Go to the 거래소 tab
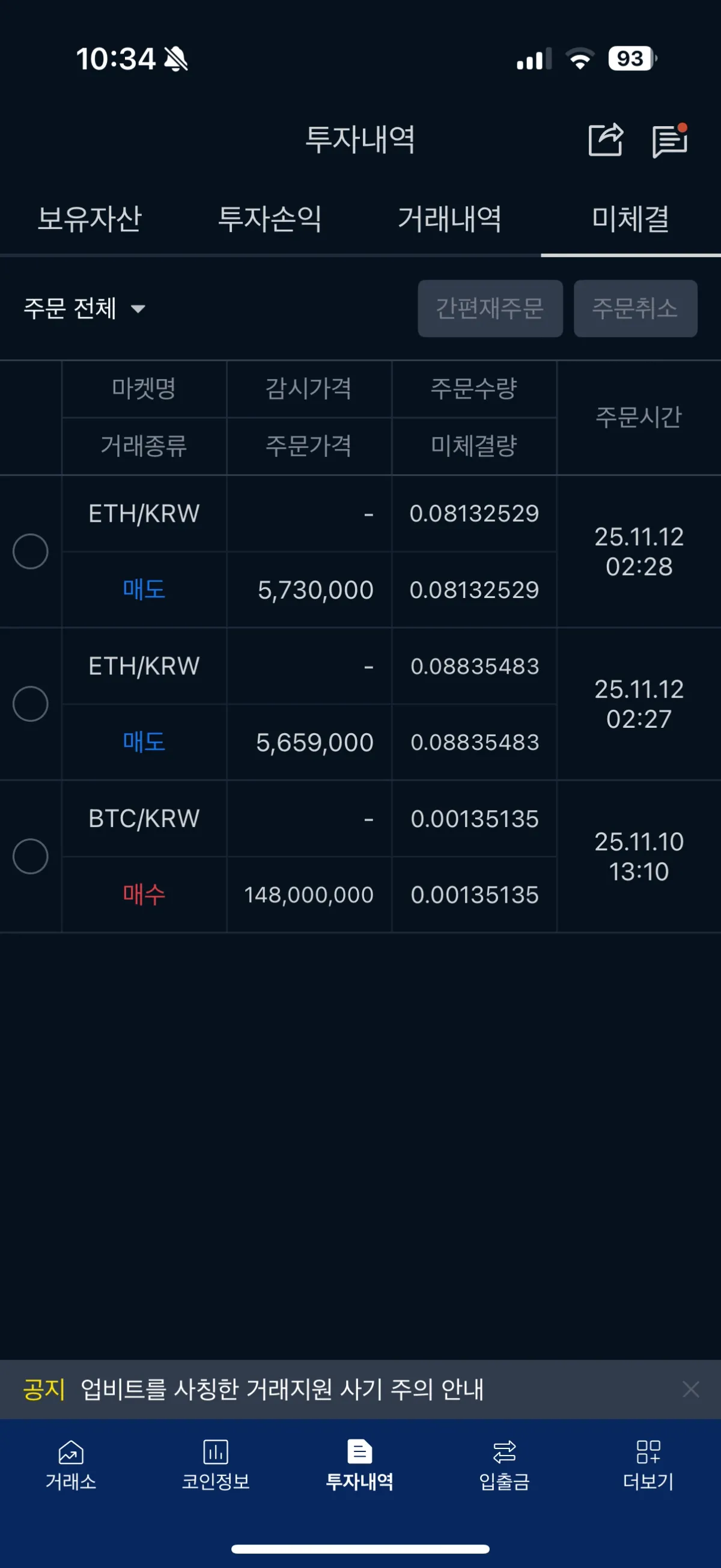 [71, 1466]
